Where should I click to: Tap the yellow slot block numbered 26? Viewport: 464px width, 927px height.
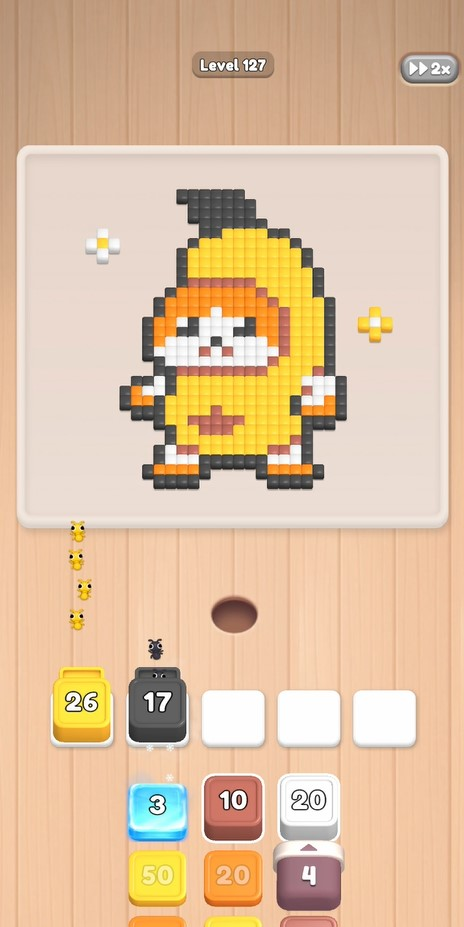coord(82,705)
